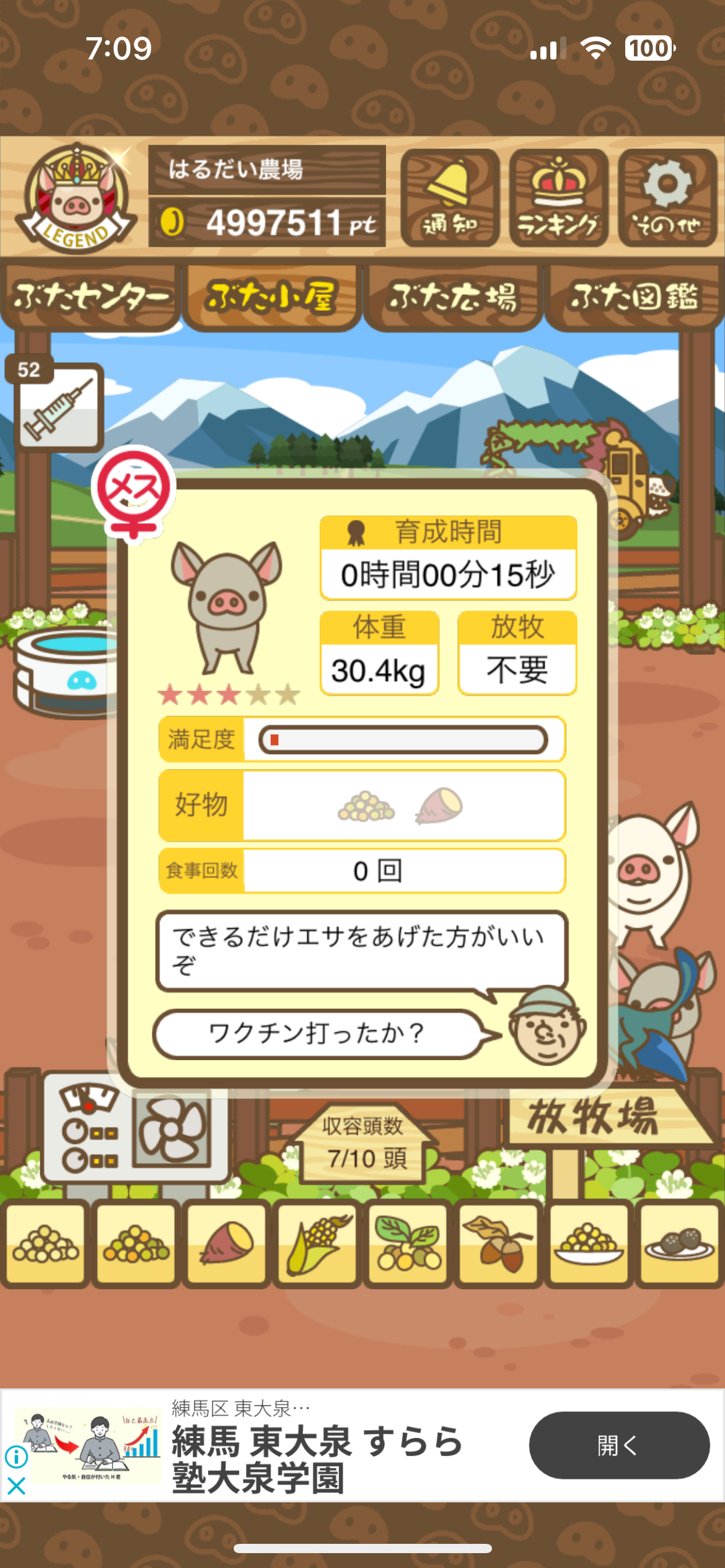Tap the ad info icon
Image resolution: width=725 pixels, height=1568 pixels.
16,1457
